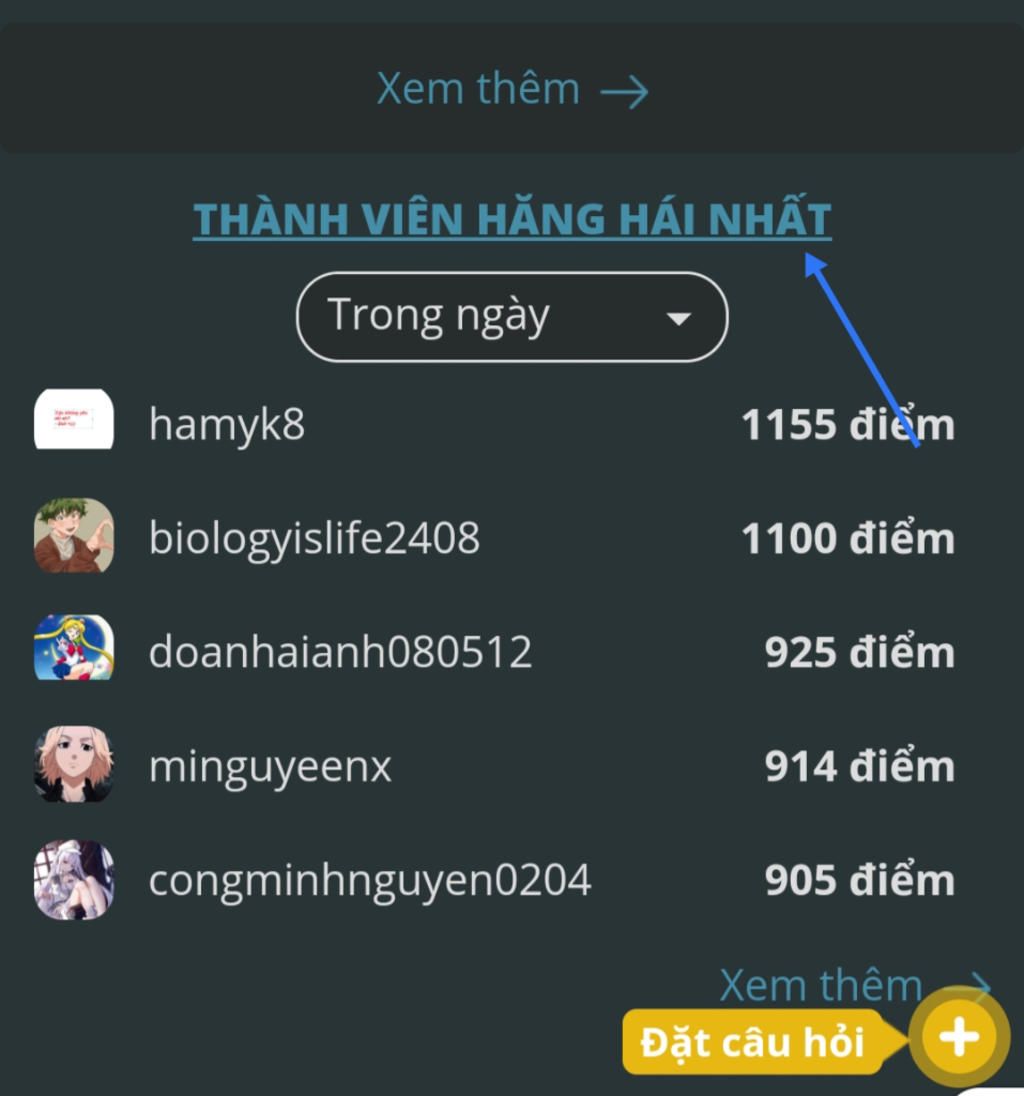Open hamyk8's profile
The image size is (1024, 1096).
click(x=226, y=425)
